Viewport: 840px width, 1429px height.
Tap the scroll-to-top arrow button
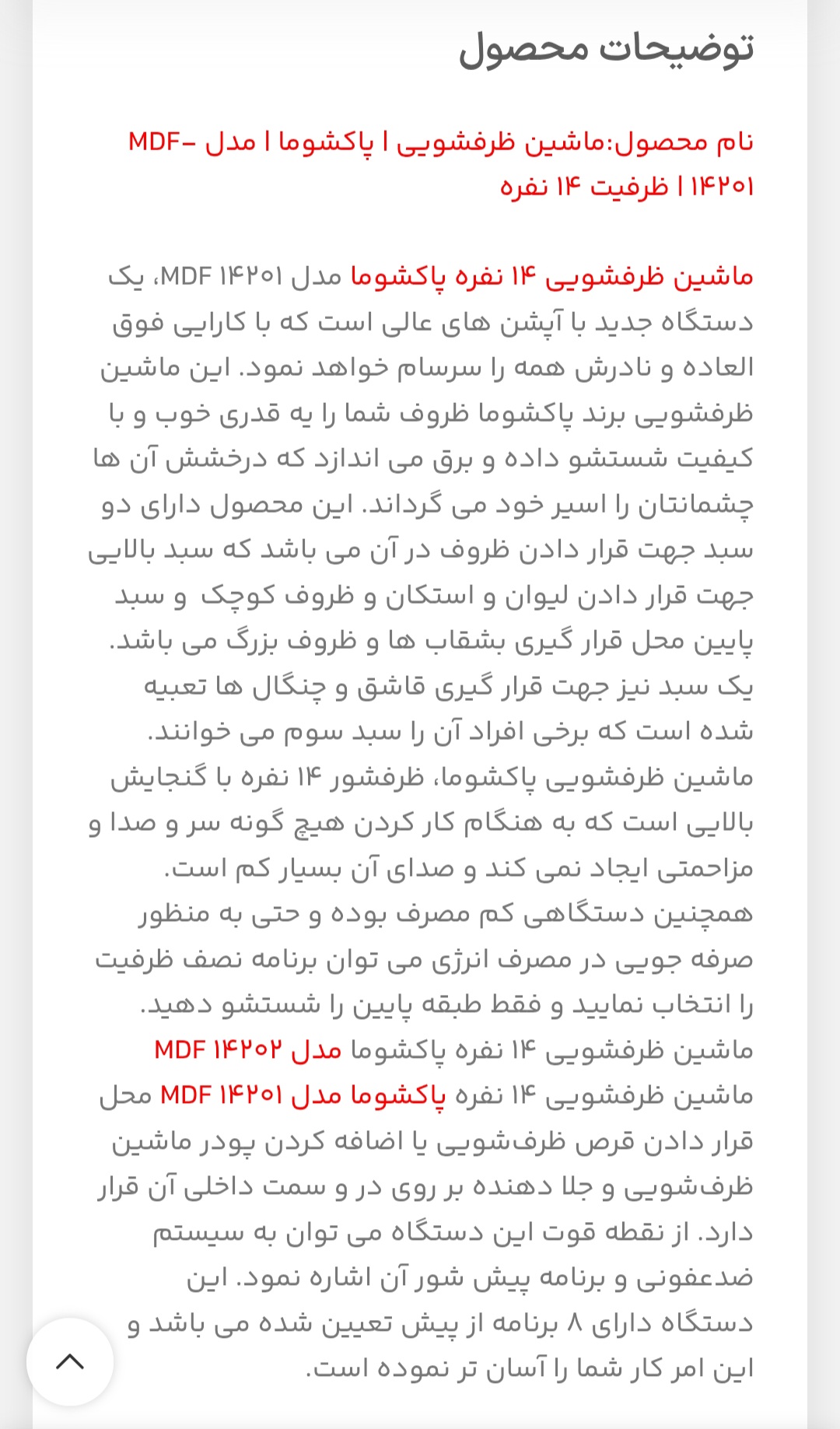[70, 1361]
